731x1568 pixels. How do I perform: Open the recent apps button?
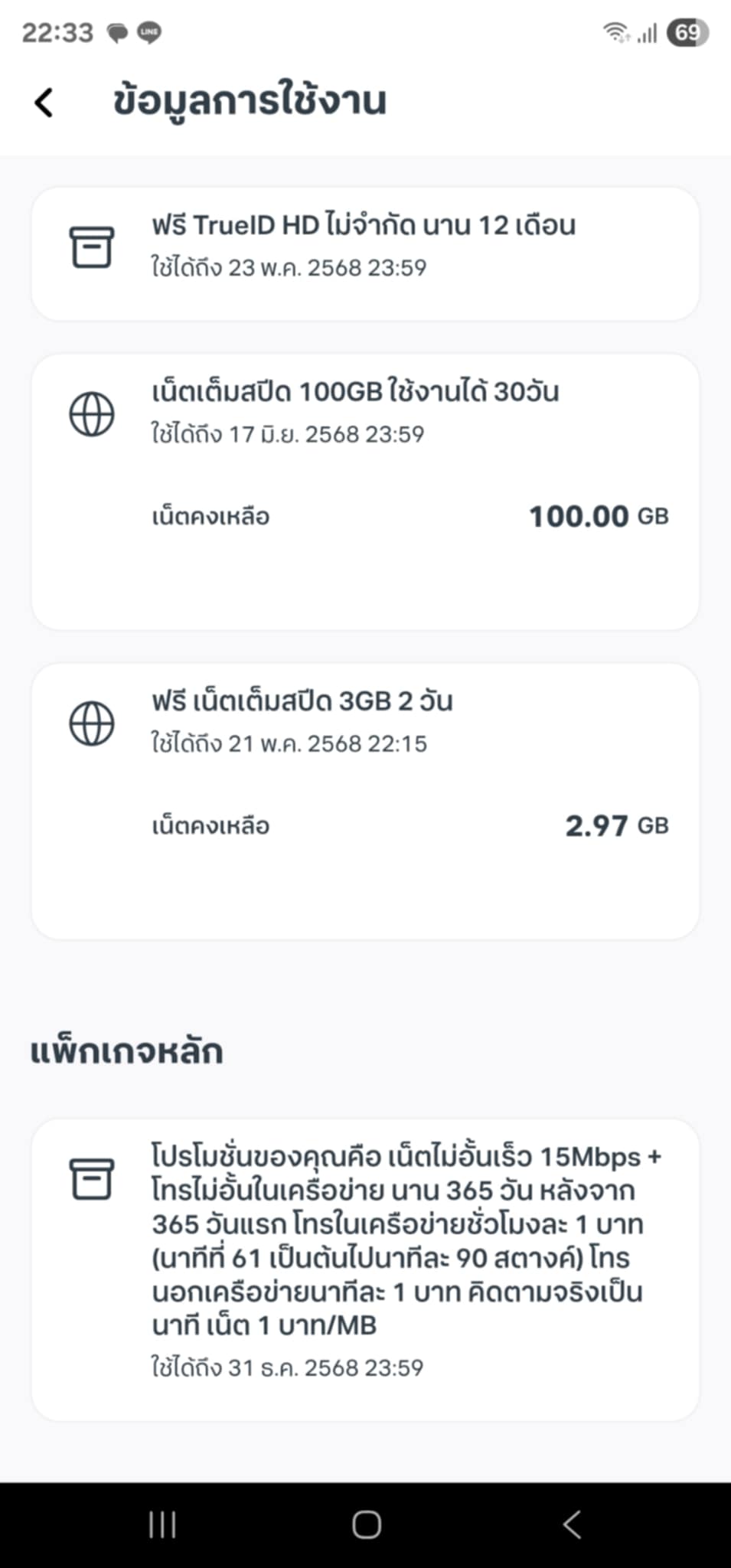coord(162,1524)
